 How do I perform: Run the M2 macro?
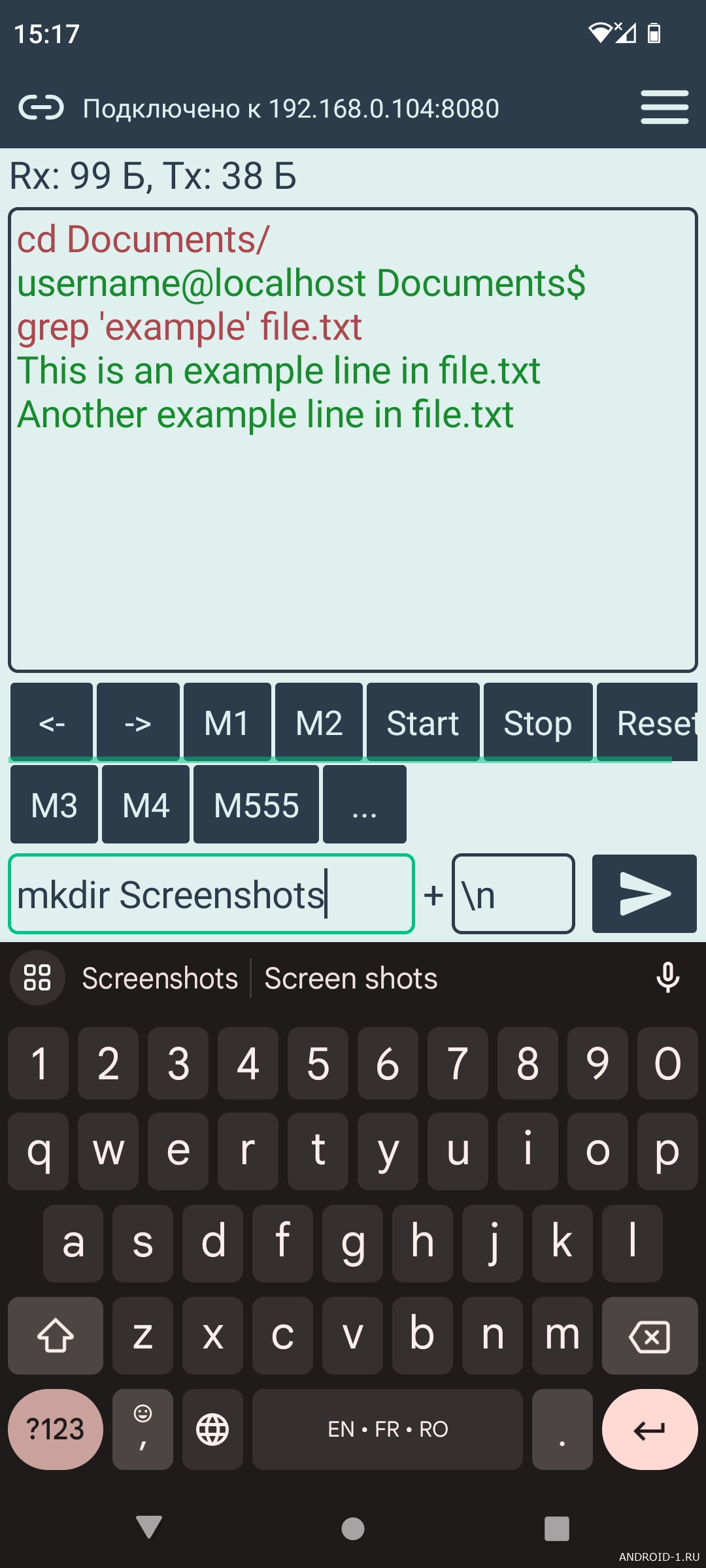(x=319, y=722)
